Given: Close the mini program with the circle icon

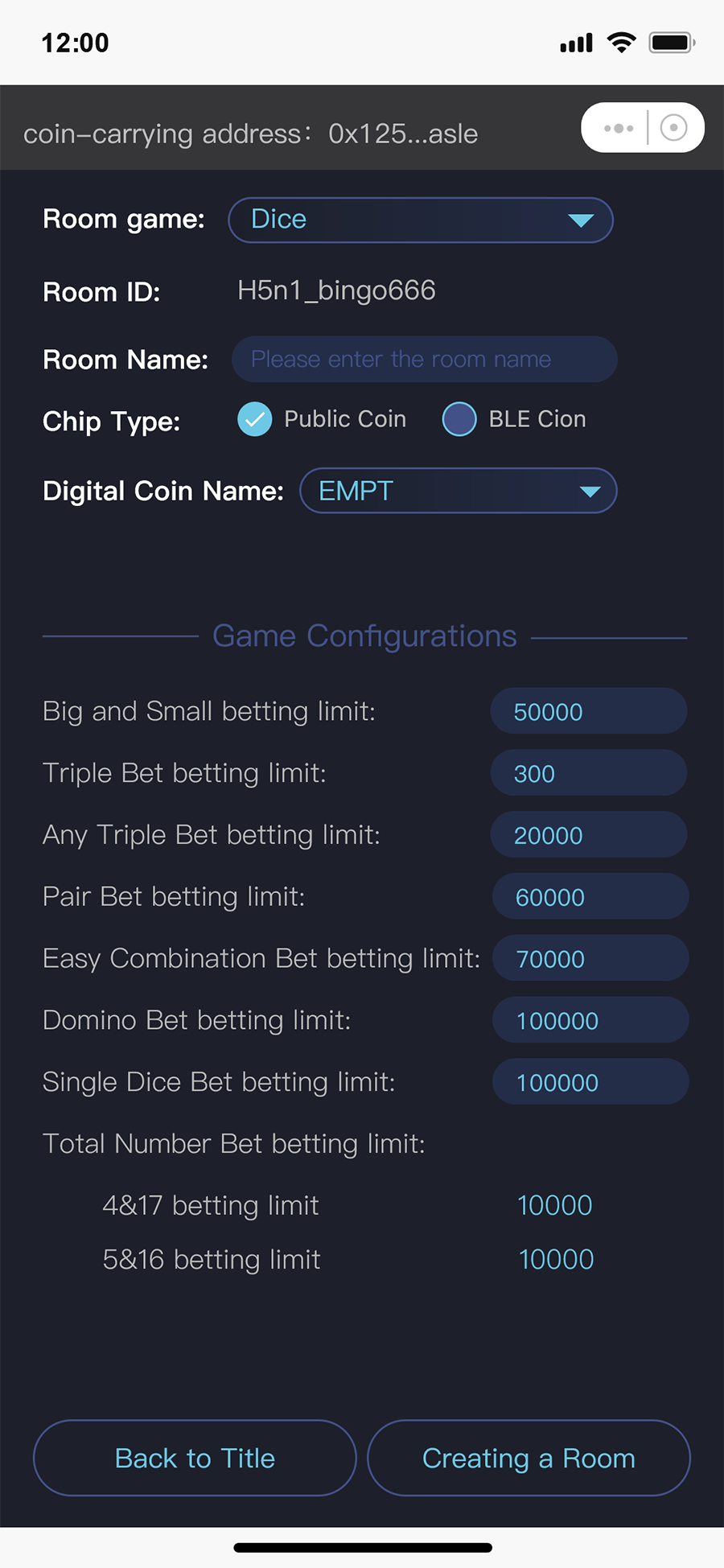Looking at the screenshot, I should [673, 128].
